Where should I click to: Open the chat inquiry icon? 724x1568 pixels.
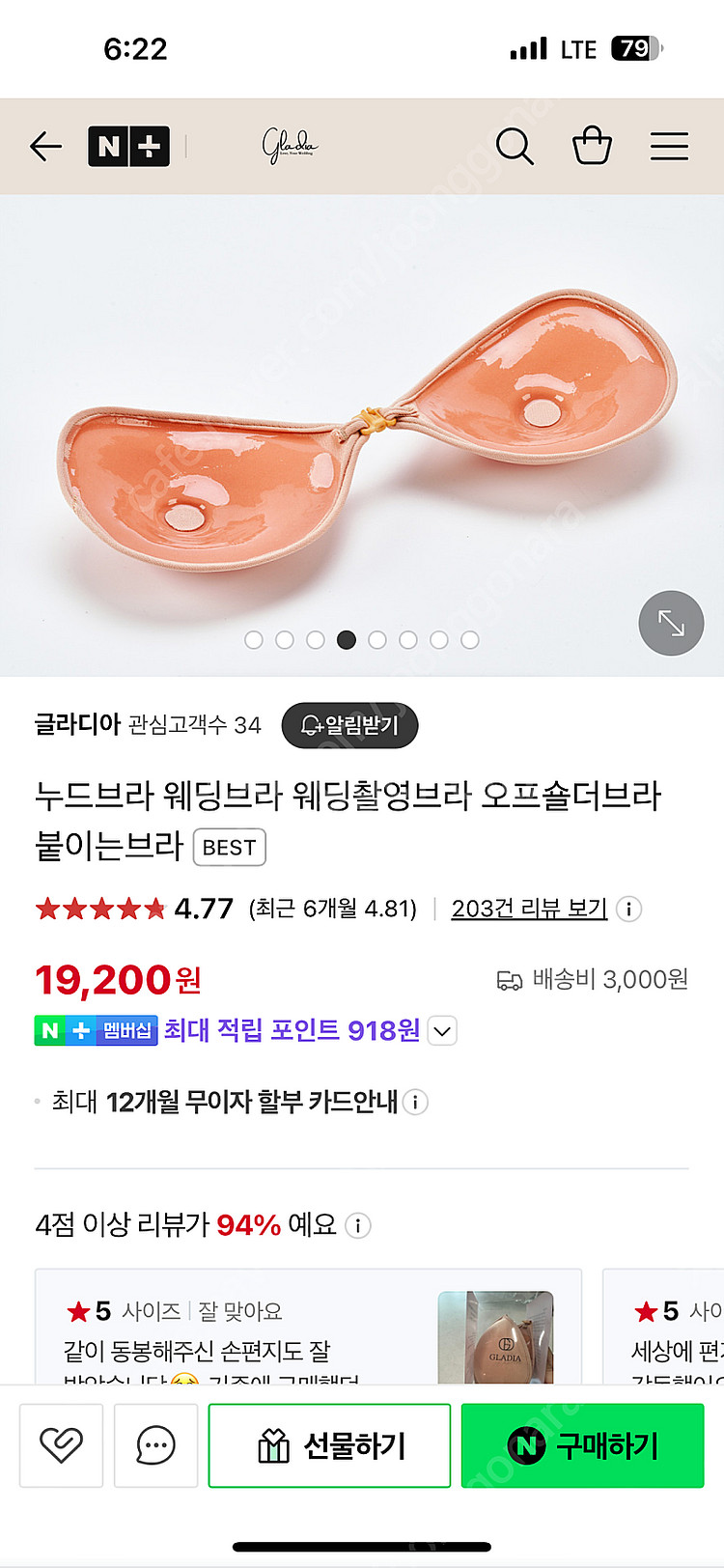(155, 1445)
